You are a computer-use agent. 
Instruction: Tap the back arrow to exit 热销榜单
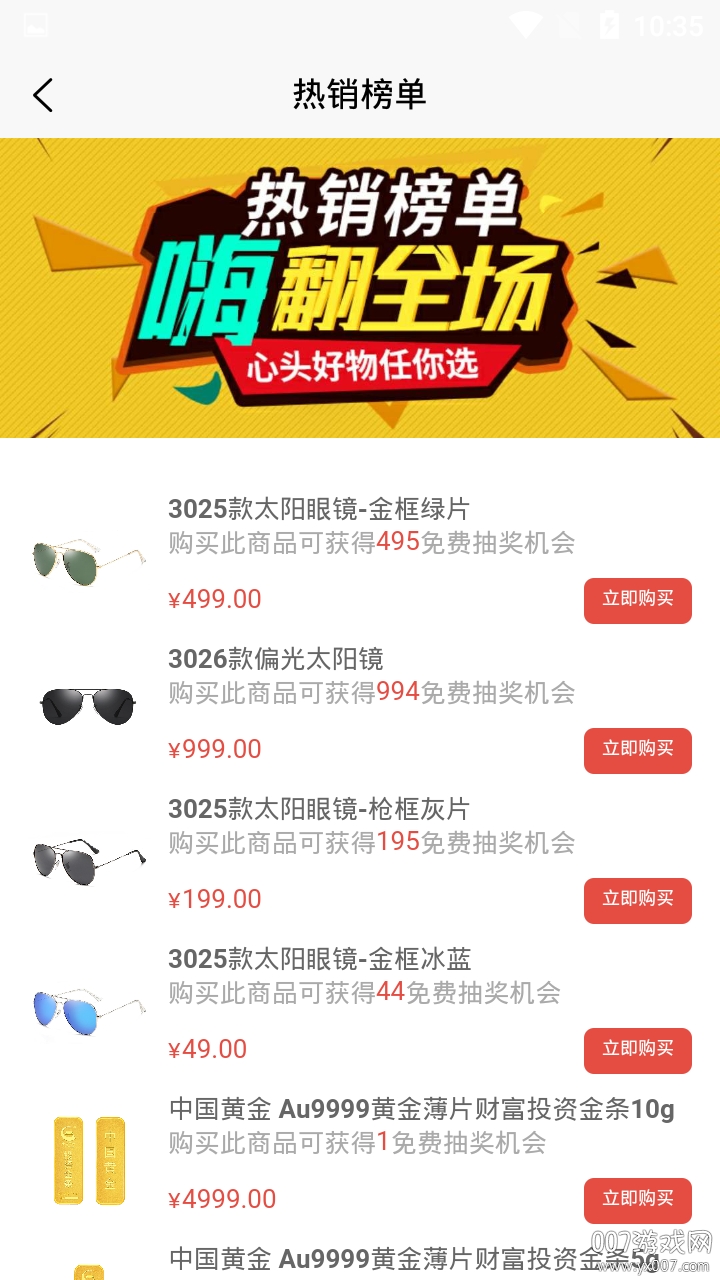click(42, 94)
